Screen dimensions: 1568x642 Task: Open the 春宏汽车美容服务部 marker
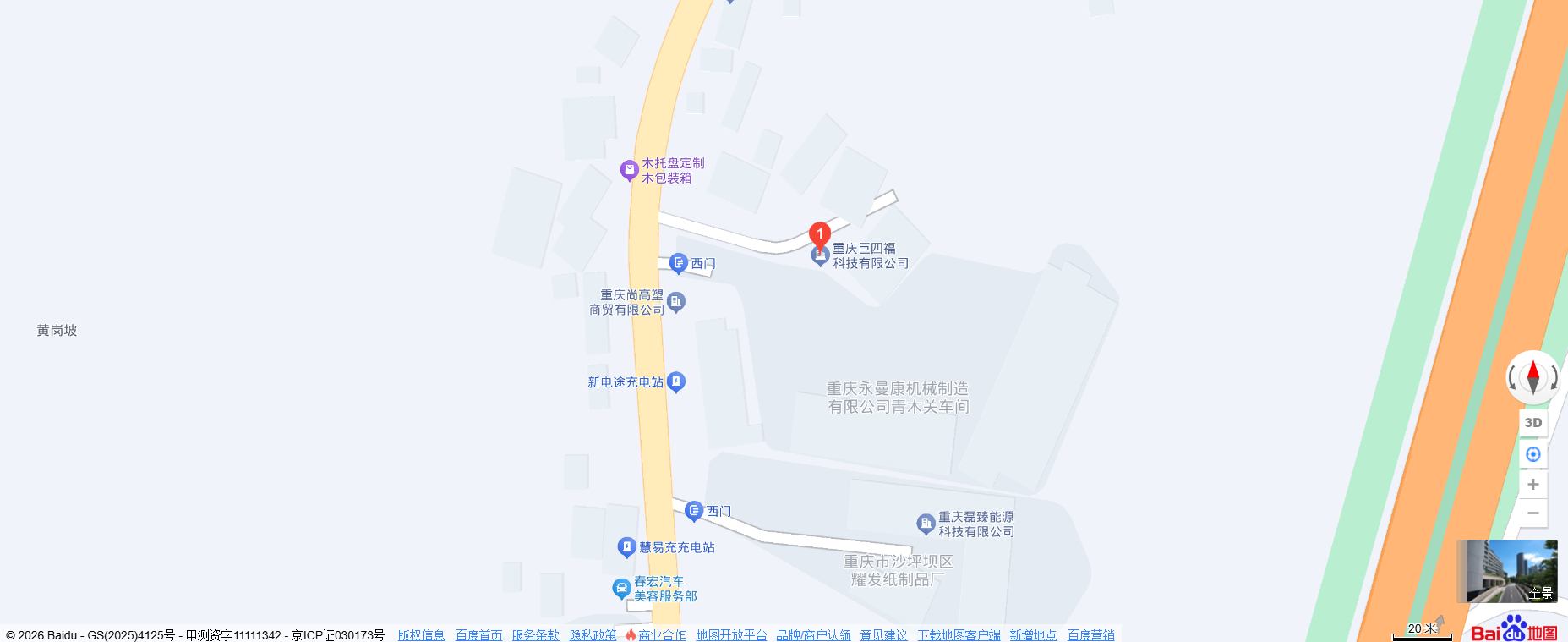click(x=621, y=588)
